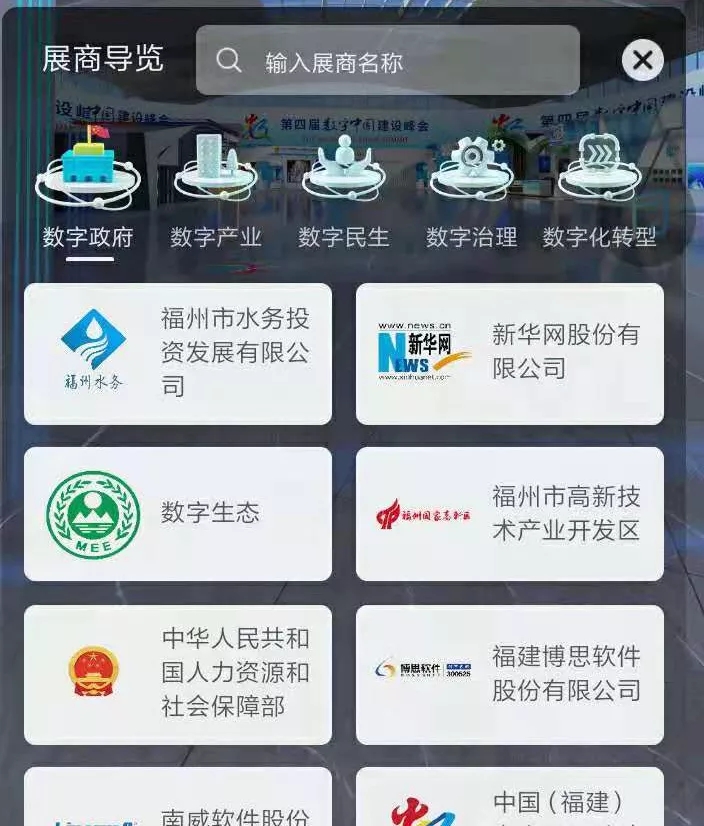View the 数字生态 exhibitor
This screenshot has width=704, height=826.
pos(178,514)
